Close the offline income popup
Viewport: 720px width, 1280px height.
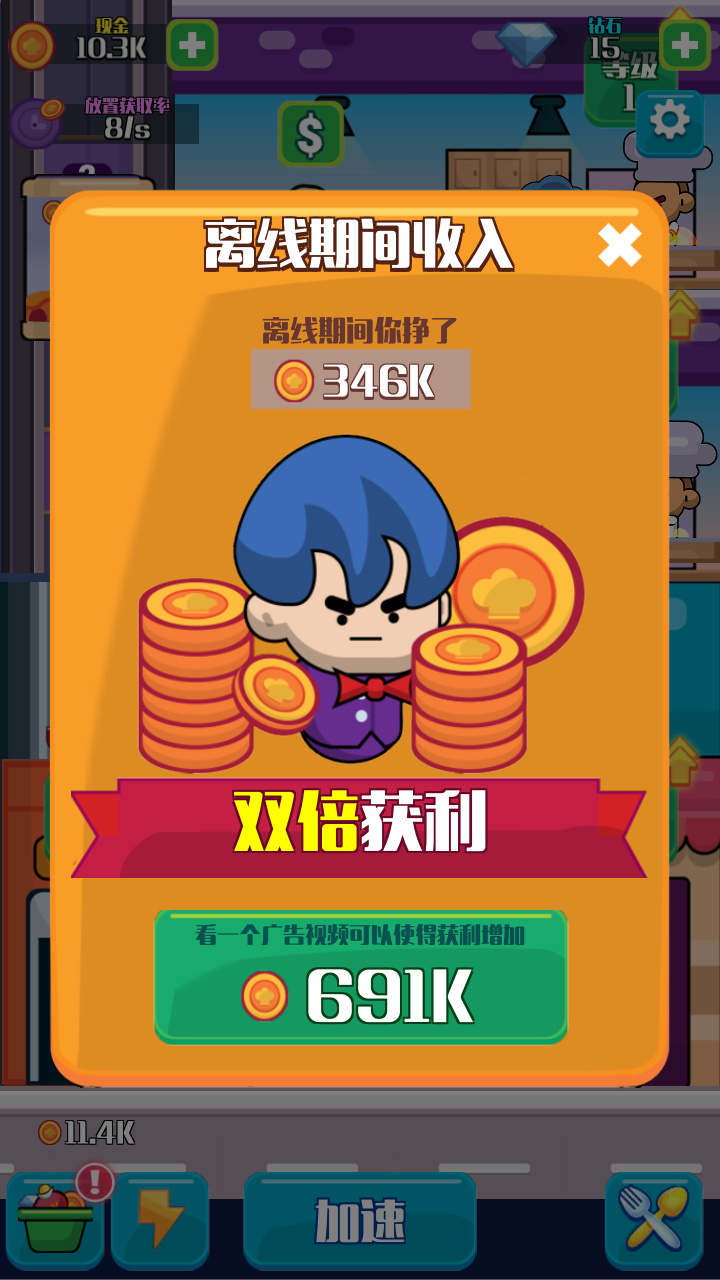click(x=619, y=245)
